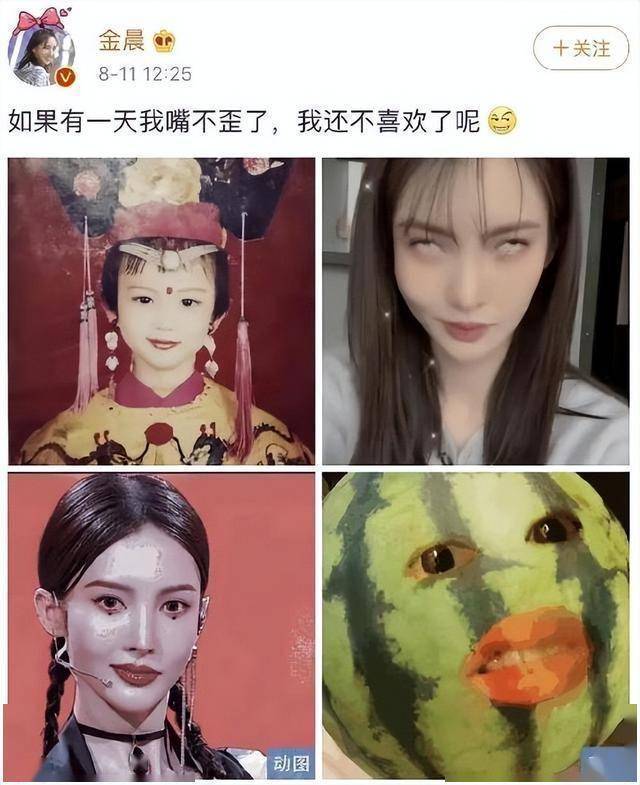Follow 金晨 with the 关注 button
The image size is (640, 785).
[581, 48]
